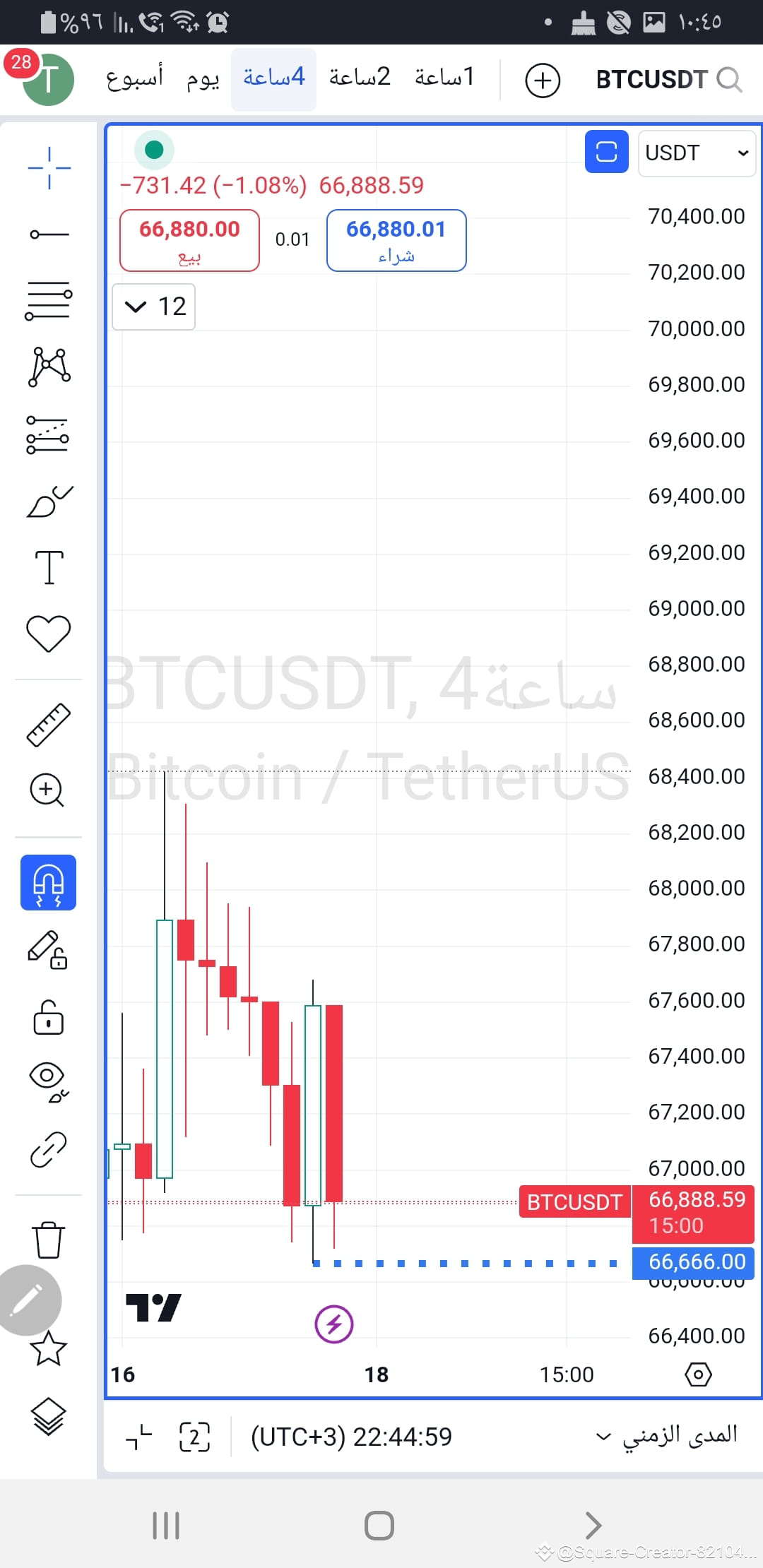The image size is (763, 1568).
Task: Collapse the 12 indicator legend
Action: tap(153, 307)
